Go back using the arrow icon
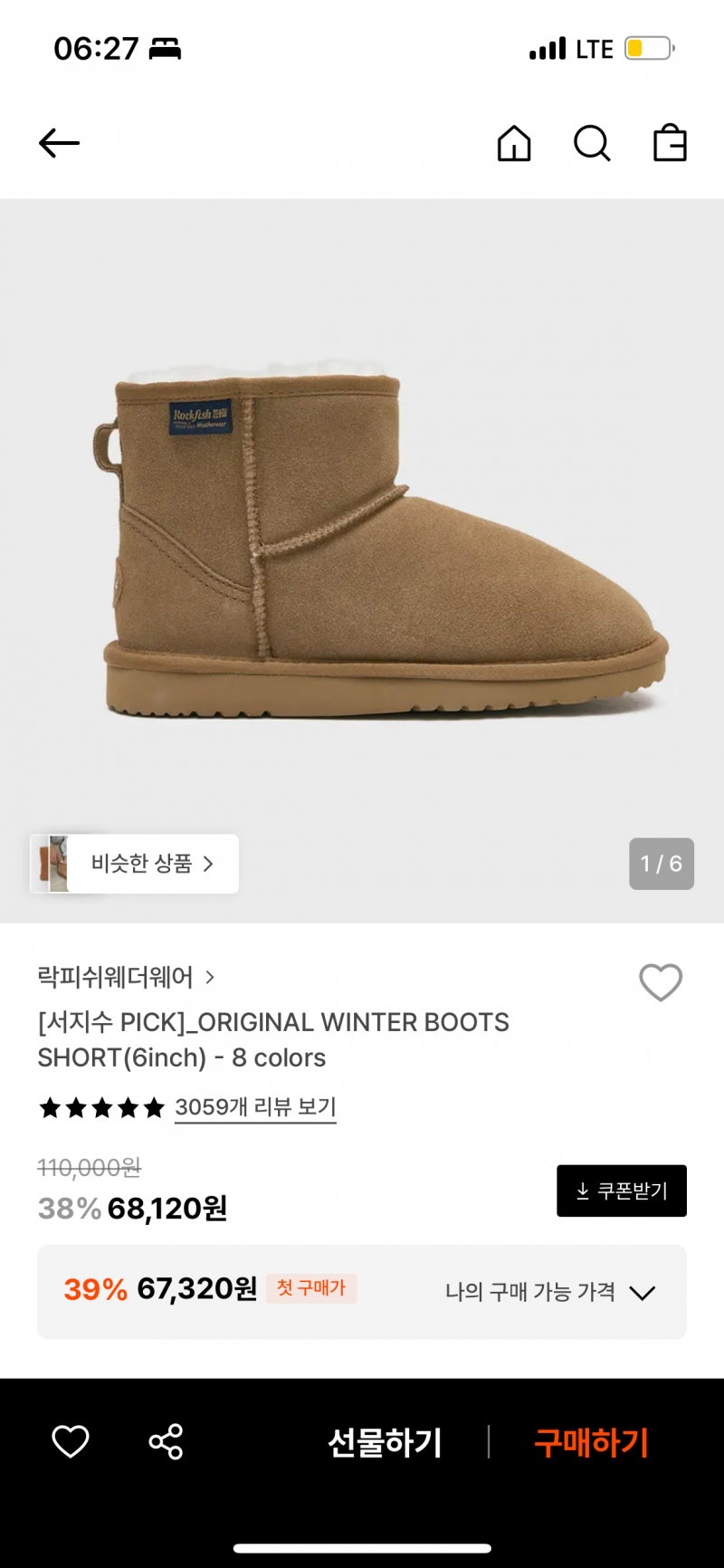The height and width of the screenshot is (1568, 724). pyautogui.click(x=60, y=143)
